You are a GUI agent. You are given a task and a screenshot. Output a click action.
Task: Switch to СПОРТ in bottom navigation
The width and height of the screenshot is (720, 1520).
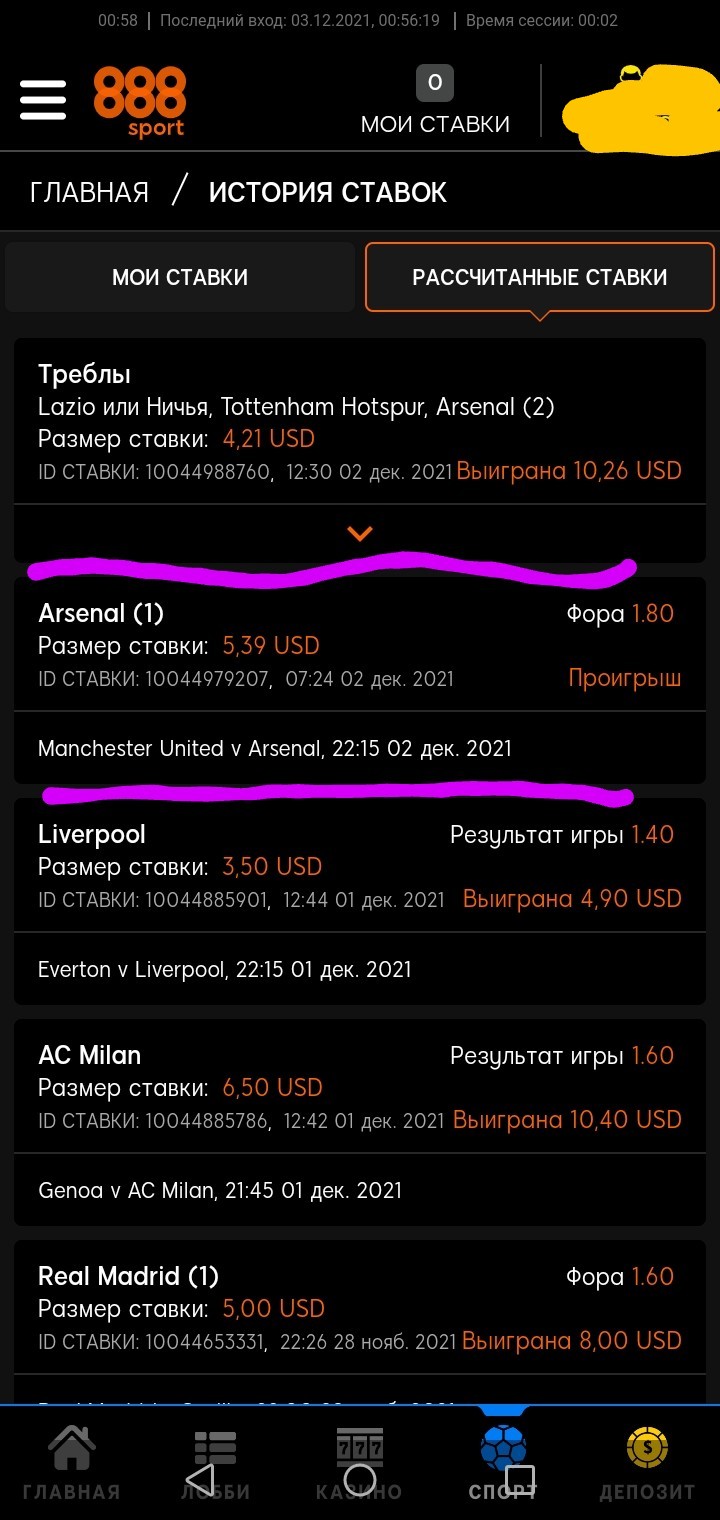point(503,1464)
